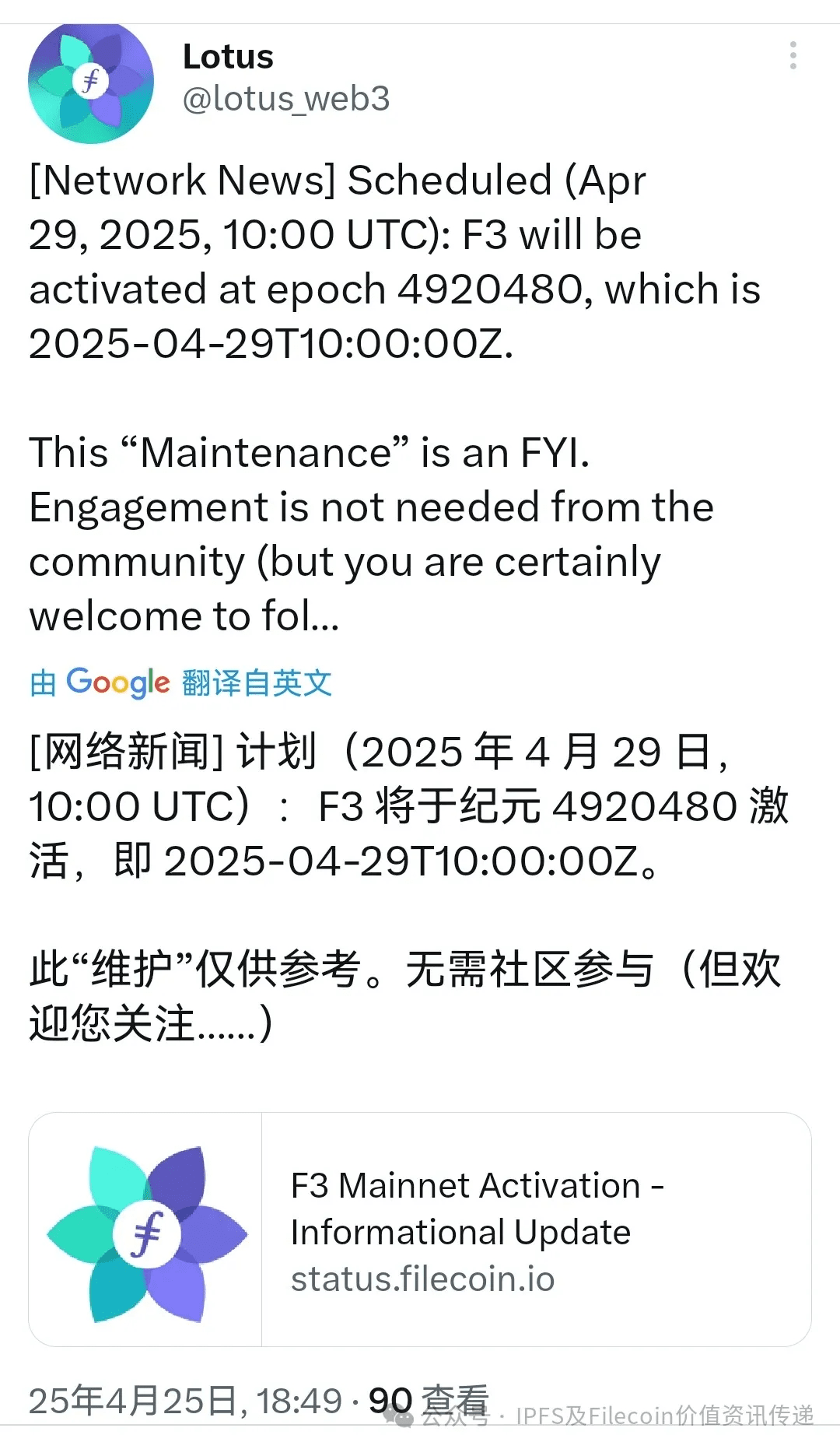Screen dimensions: 840x1449
Task: Open the @lotus_web3 profile handle
Action: pyautogui.click(x=285, y=99)
